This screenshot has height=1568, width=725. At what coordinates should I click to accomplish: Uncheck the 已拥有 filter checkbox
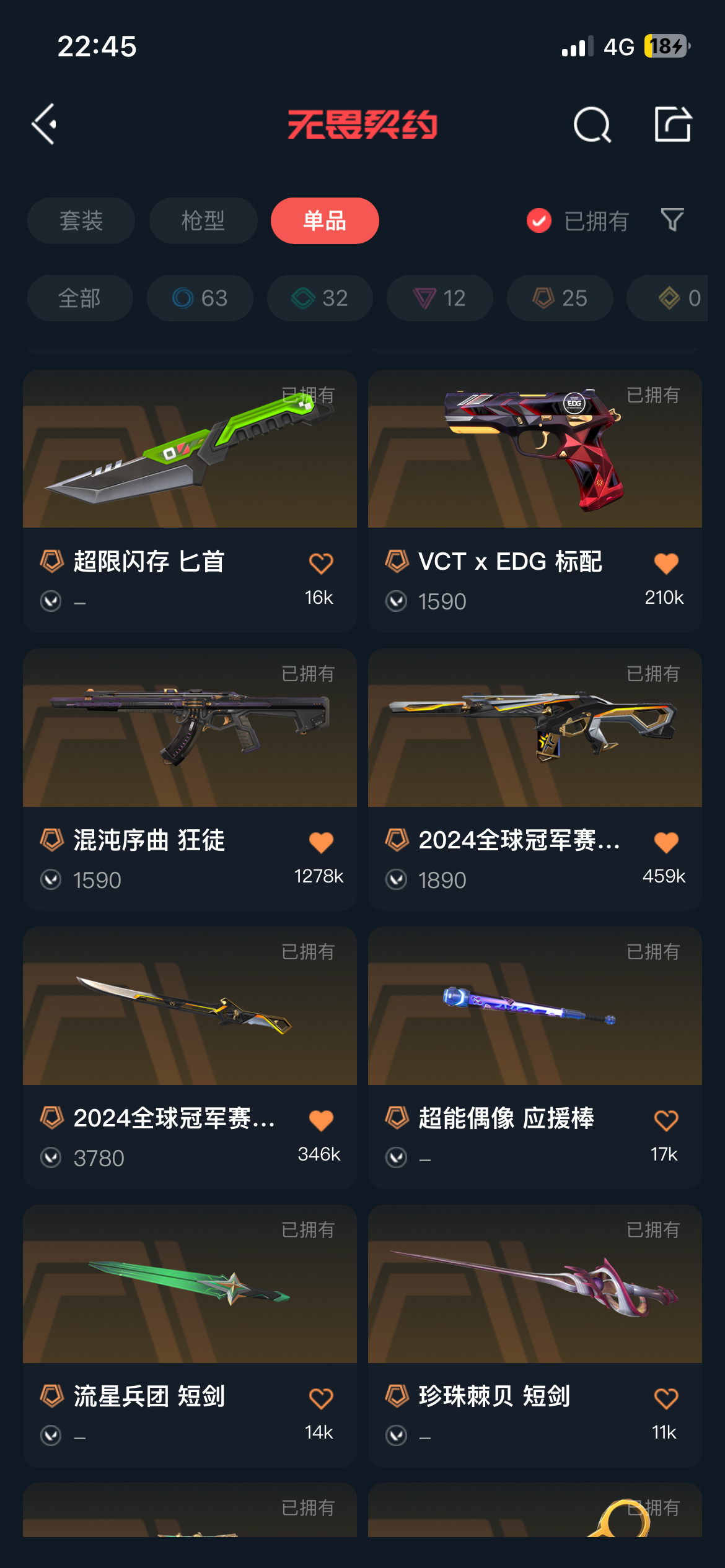[x=539, y=221]
